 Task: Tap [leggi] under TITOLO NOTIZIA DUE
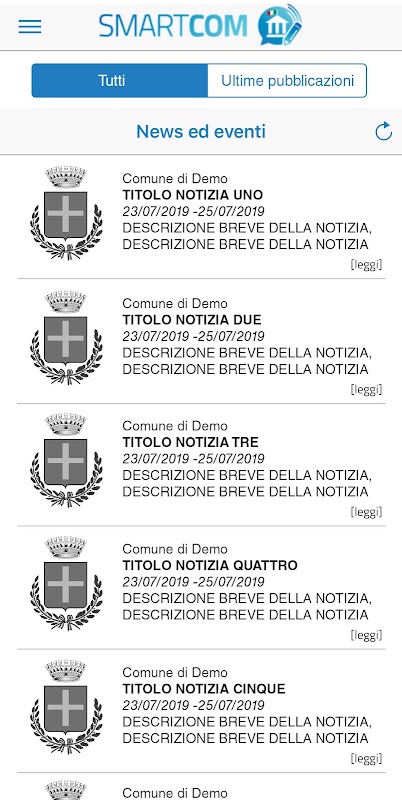pos(366,389)
